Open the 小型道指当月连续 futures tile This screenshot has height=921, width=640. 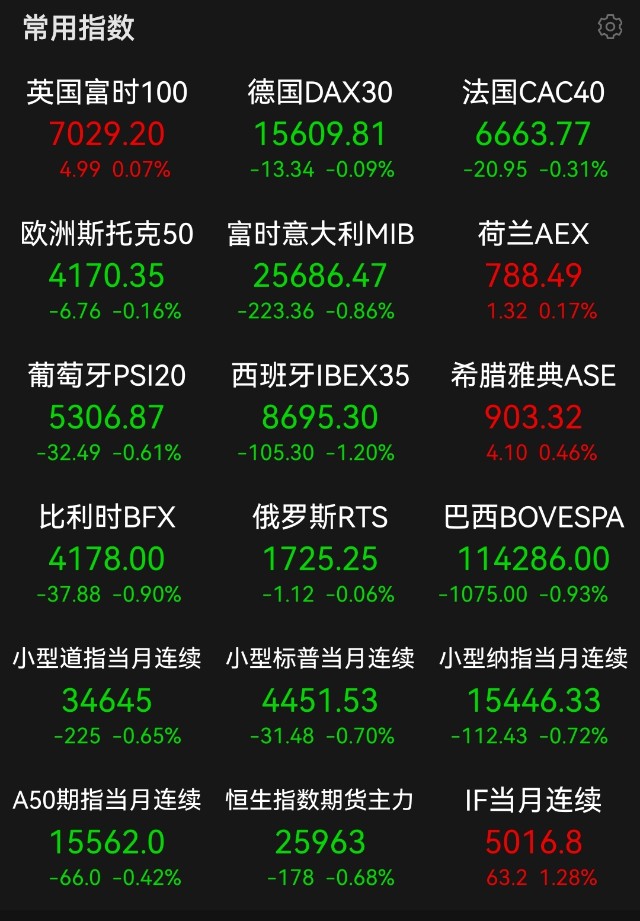pyautogui.click(x=107, y=695)
